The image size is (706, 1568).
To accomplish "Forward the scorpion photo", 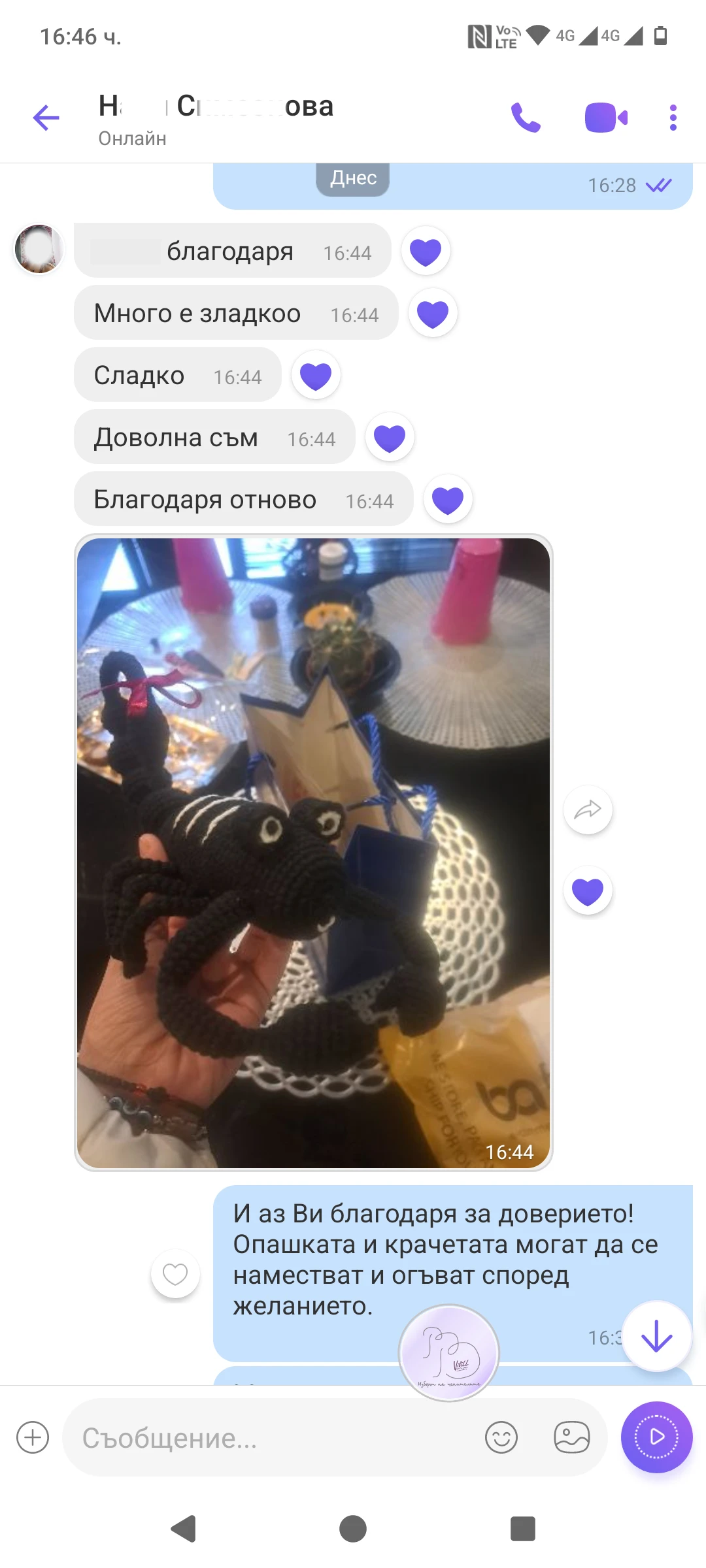I will click(588, 810).
